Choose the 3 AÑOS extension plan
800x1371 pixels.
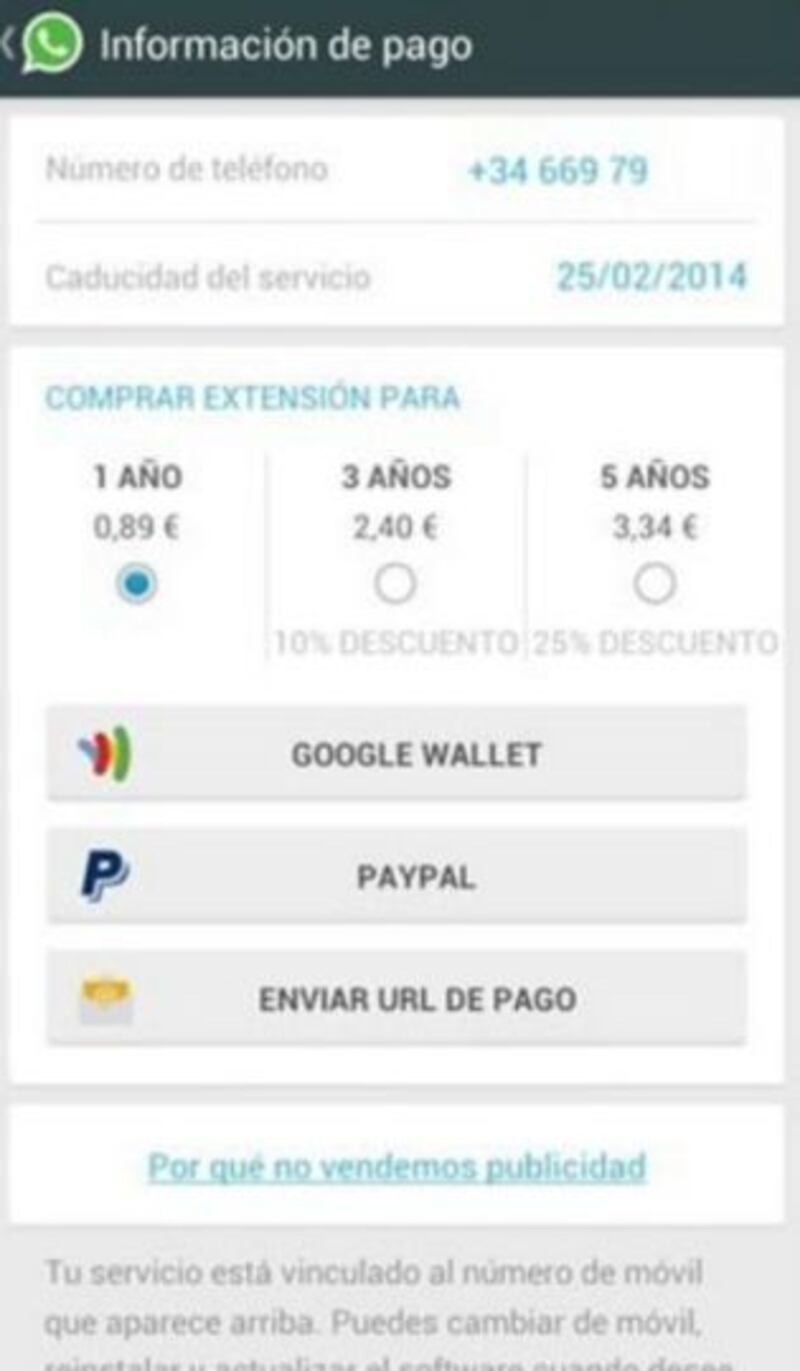[395, 584]
